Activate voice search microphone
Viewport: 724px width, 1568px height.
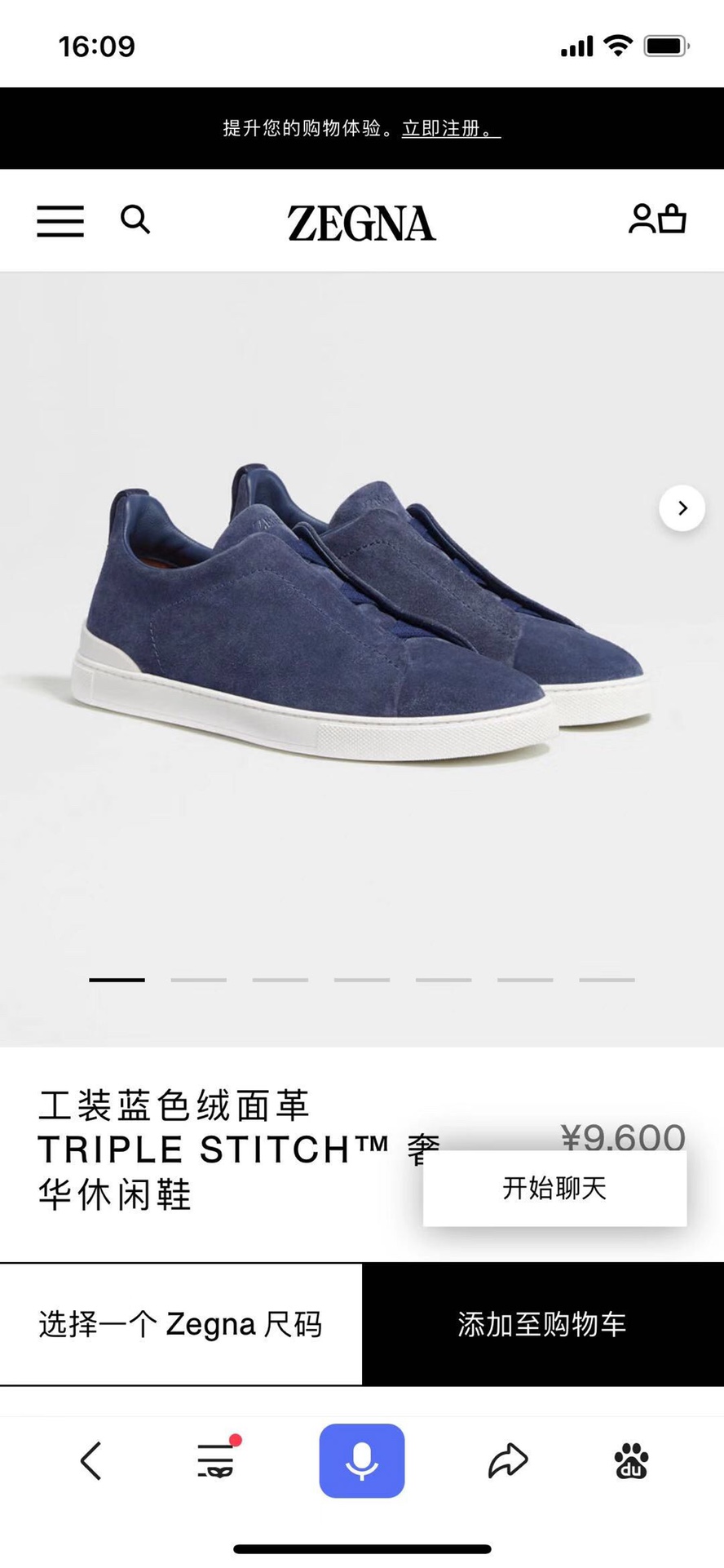(362, 1460)
